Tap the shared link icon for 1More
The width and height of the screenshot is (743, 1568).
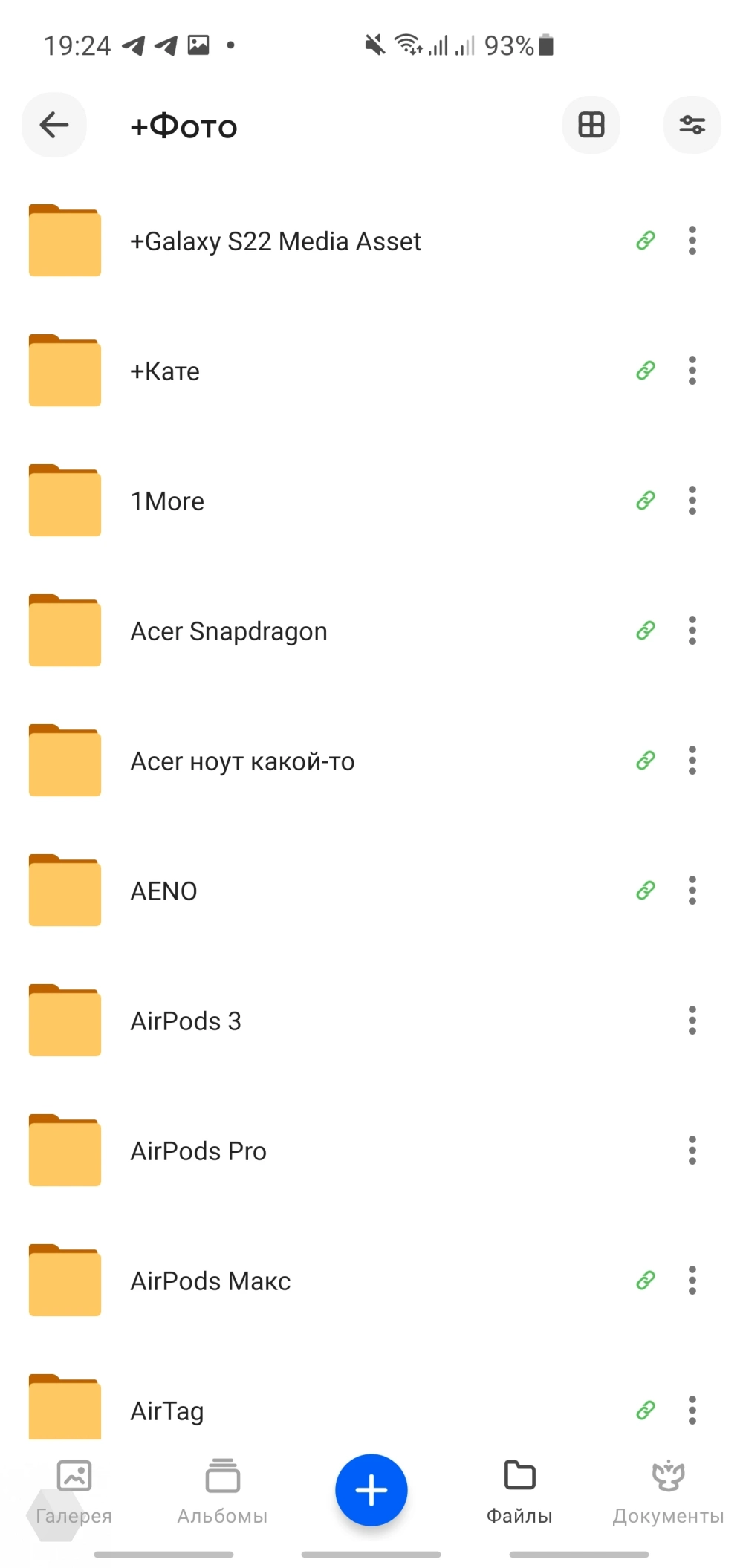(646, 501)
